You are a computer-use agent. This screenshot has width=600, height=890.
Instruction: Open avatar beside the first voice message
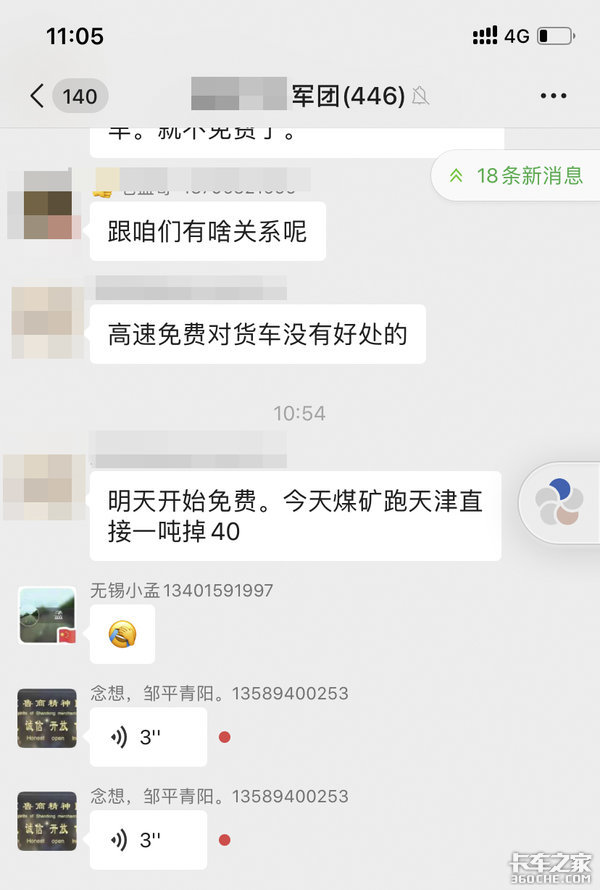[47, 718]
